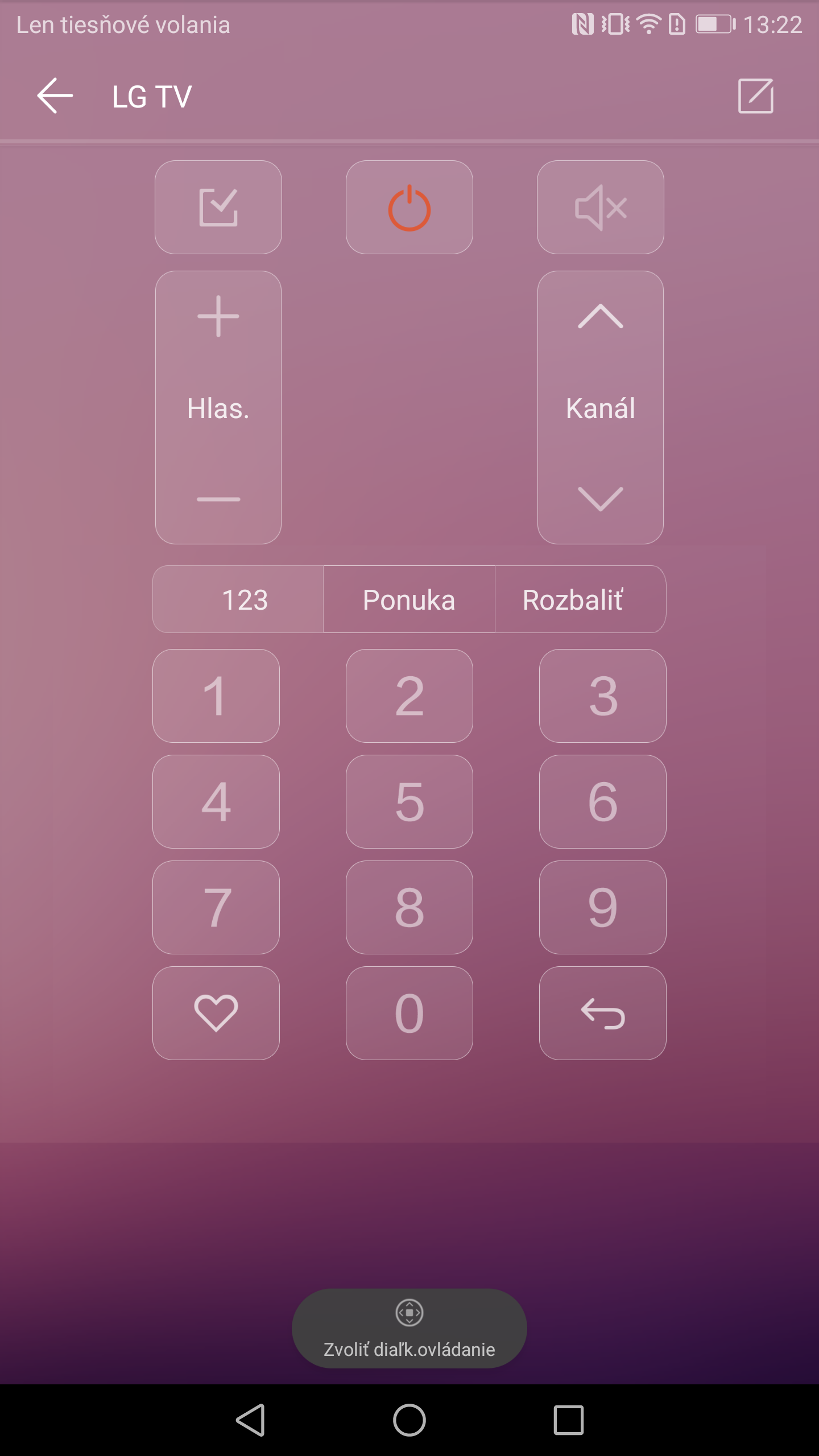Image resolution: width=819 pixels, height=1456 pixels.
Task: Switch to the Ponuka tab
Action: click(x=409, y=599)
